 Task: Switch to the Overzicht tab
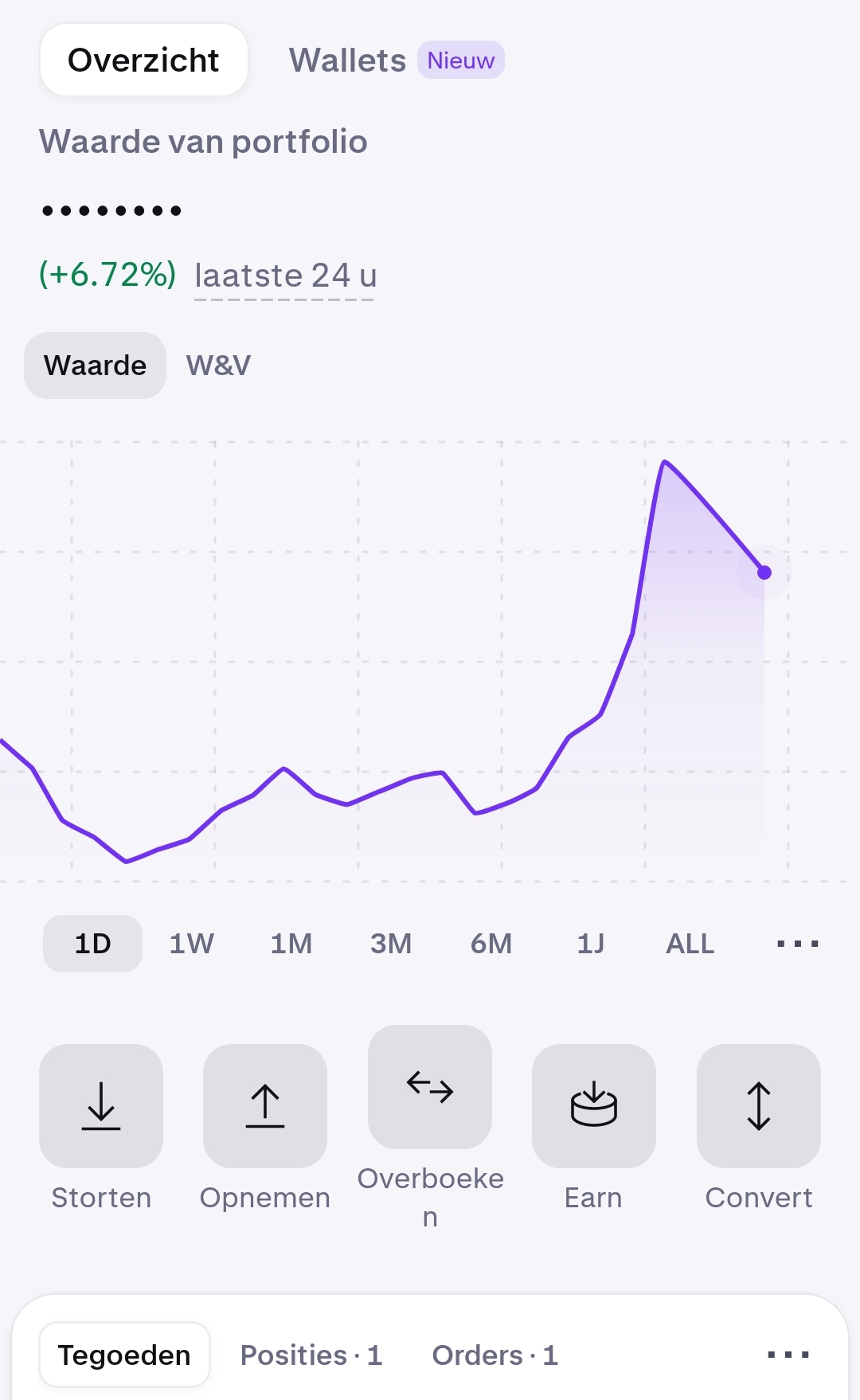(143, 61)
